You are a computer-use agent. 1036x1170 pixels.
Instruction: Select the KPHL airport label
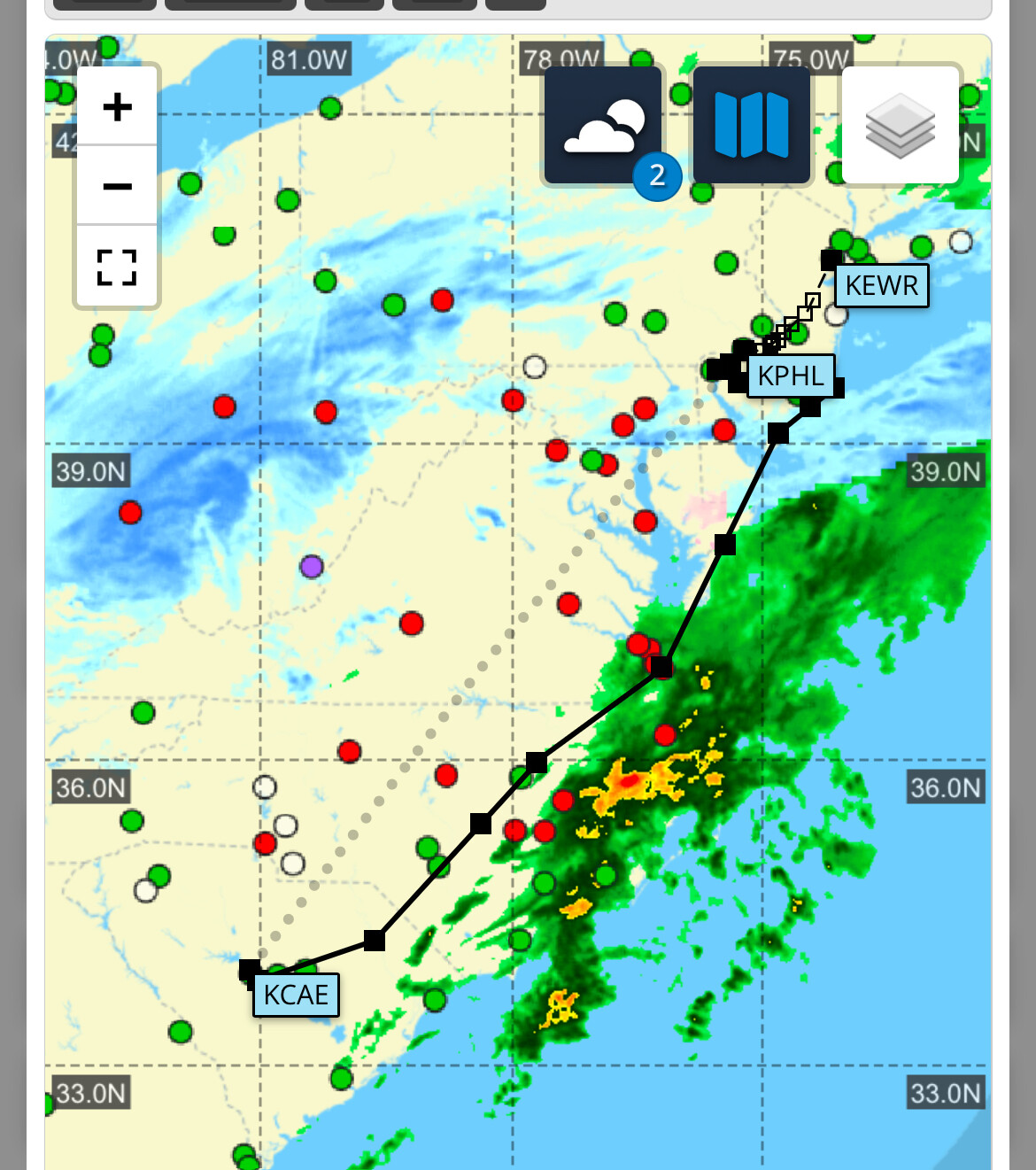click(791, 376)
